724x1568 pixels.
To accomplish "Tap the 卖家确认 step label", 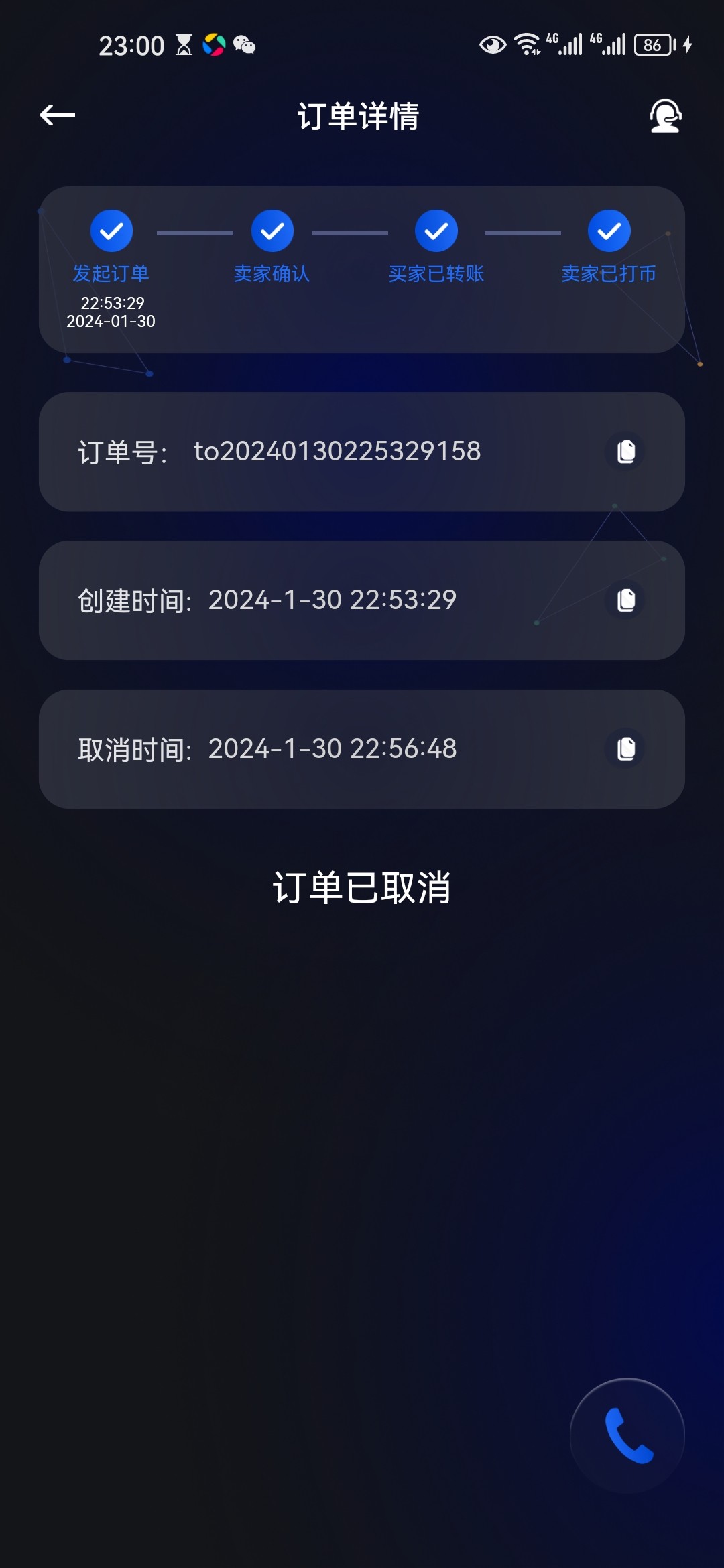I will (x=272, y=273).
